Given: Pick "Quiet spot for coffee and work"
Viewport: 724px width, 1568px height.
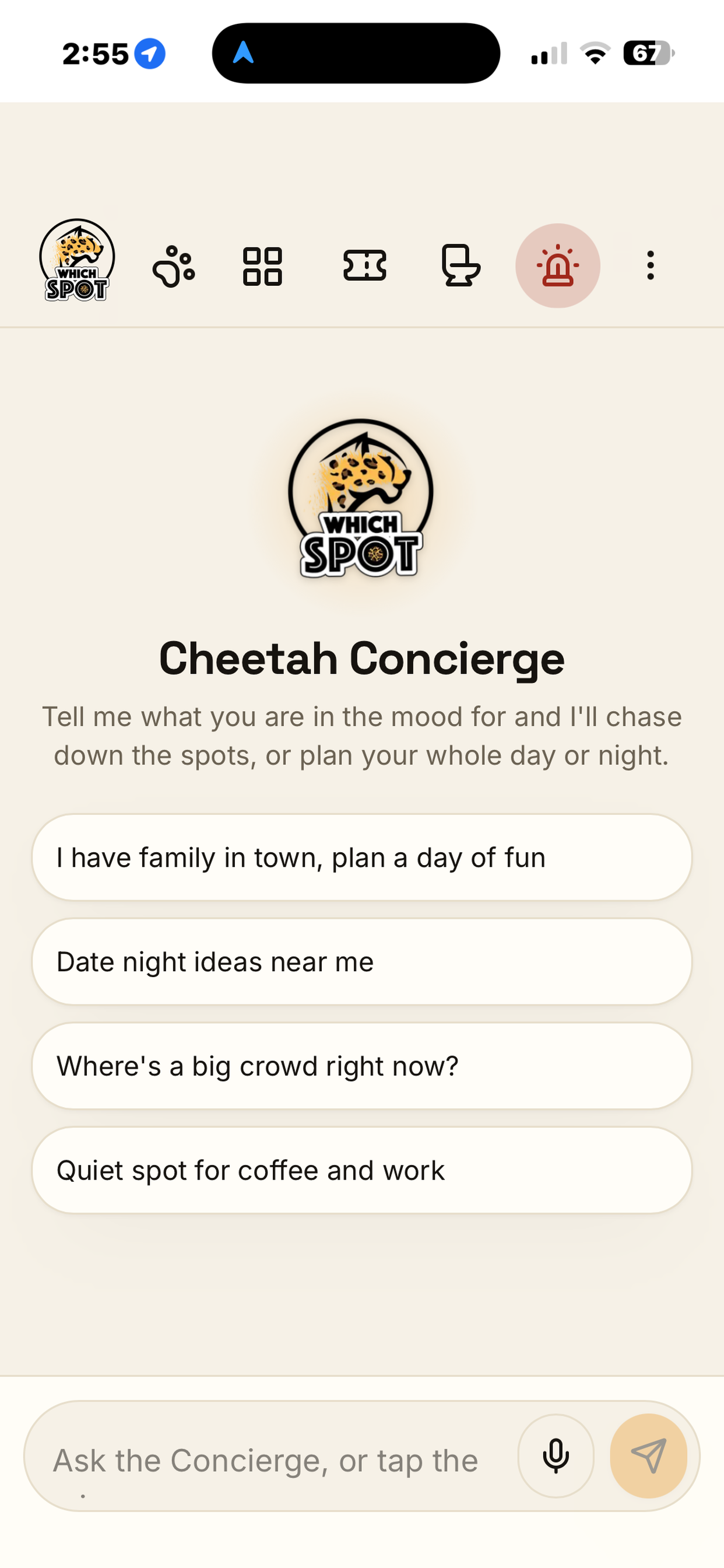Looking at the screenshot, I should coord(361,1170).
